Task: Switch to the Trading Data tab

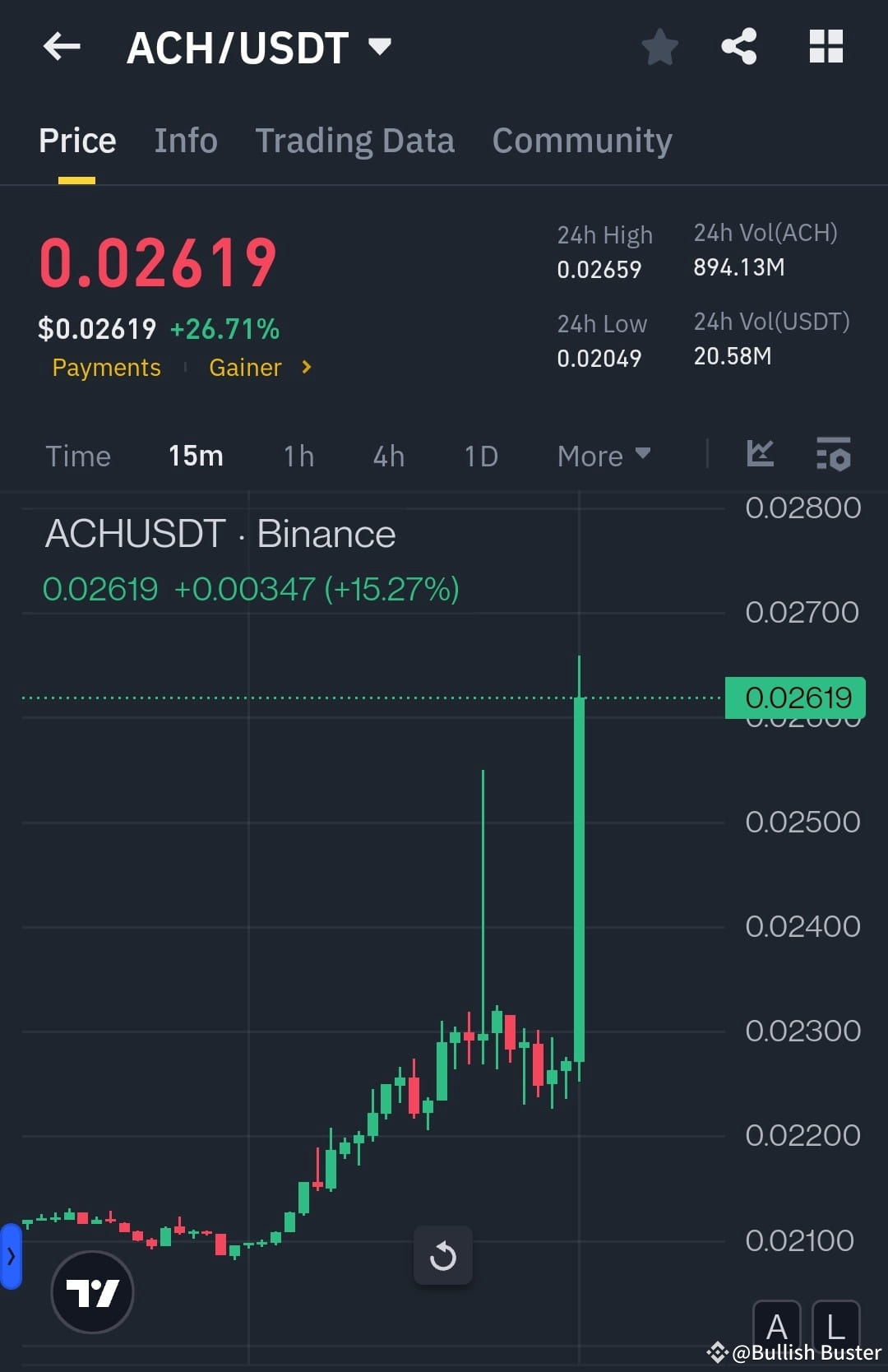Action: point(355,140)
